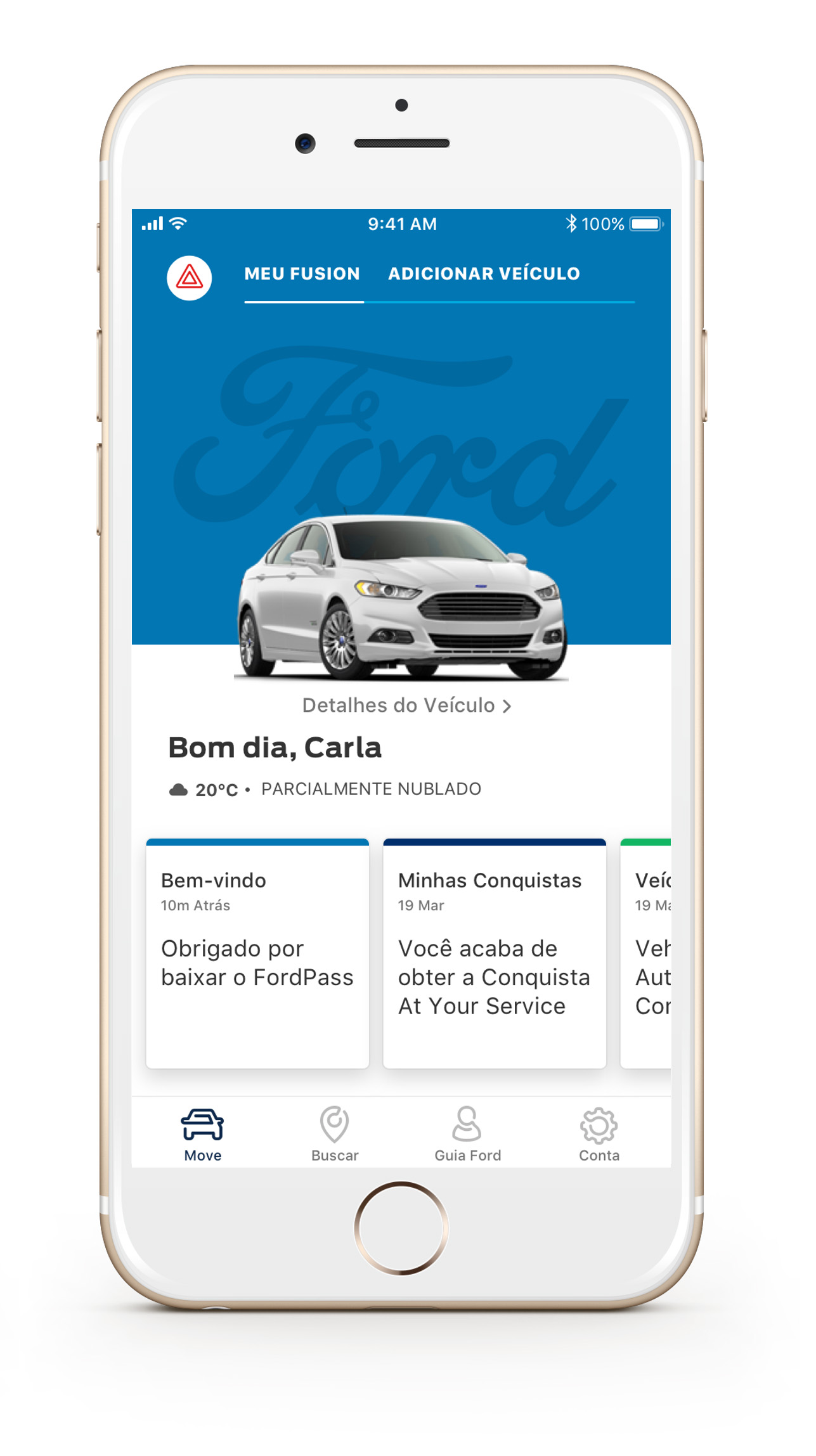This screenshot has height=1456, width=816.
Task: Open the Bem-vindo card
Action: tap(257, 953)
